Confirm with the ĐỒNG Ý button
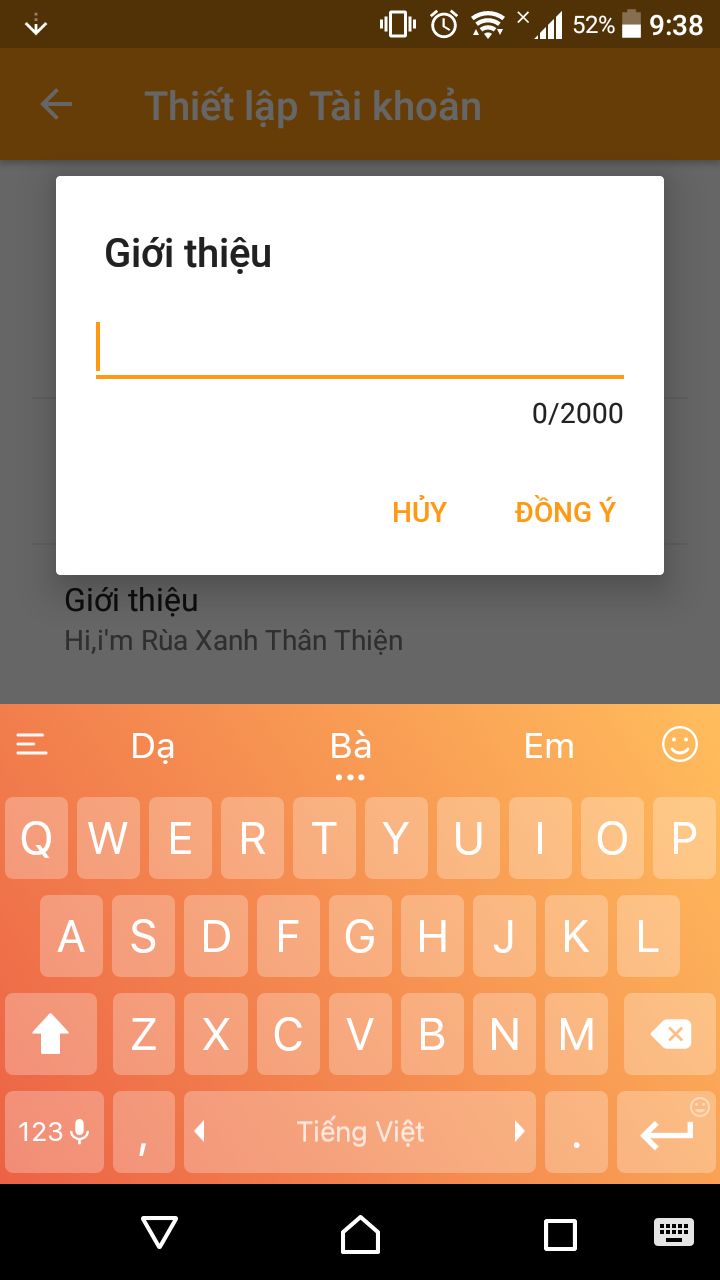Viewport: 720px width, 1280px height. coord(565,512)
